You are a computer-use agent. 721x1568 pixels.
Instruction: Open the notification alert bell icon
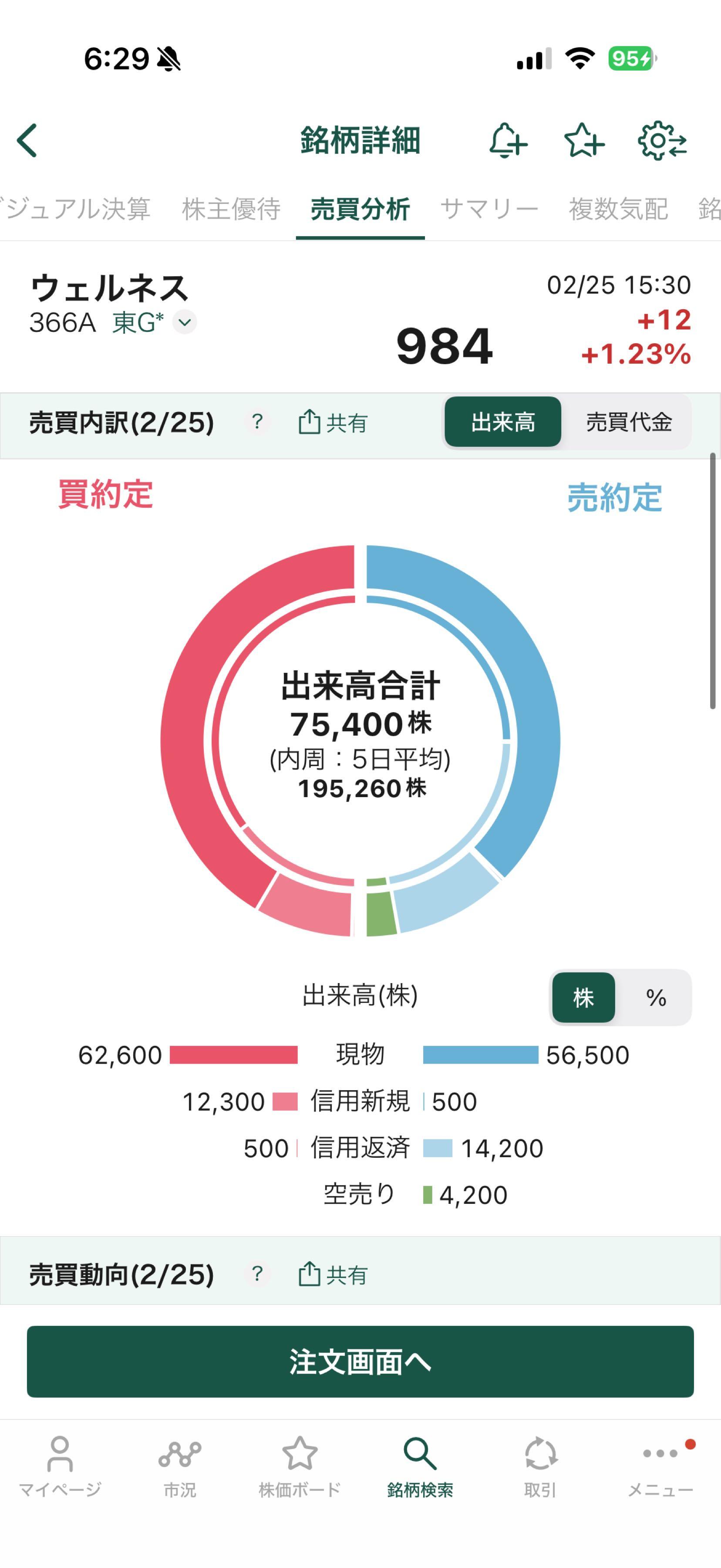tap(507, 140)
